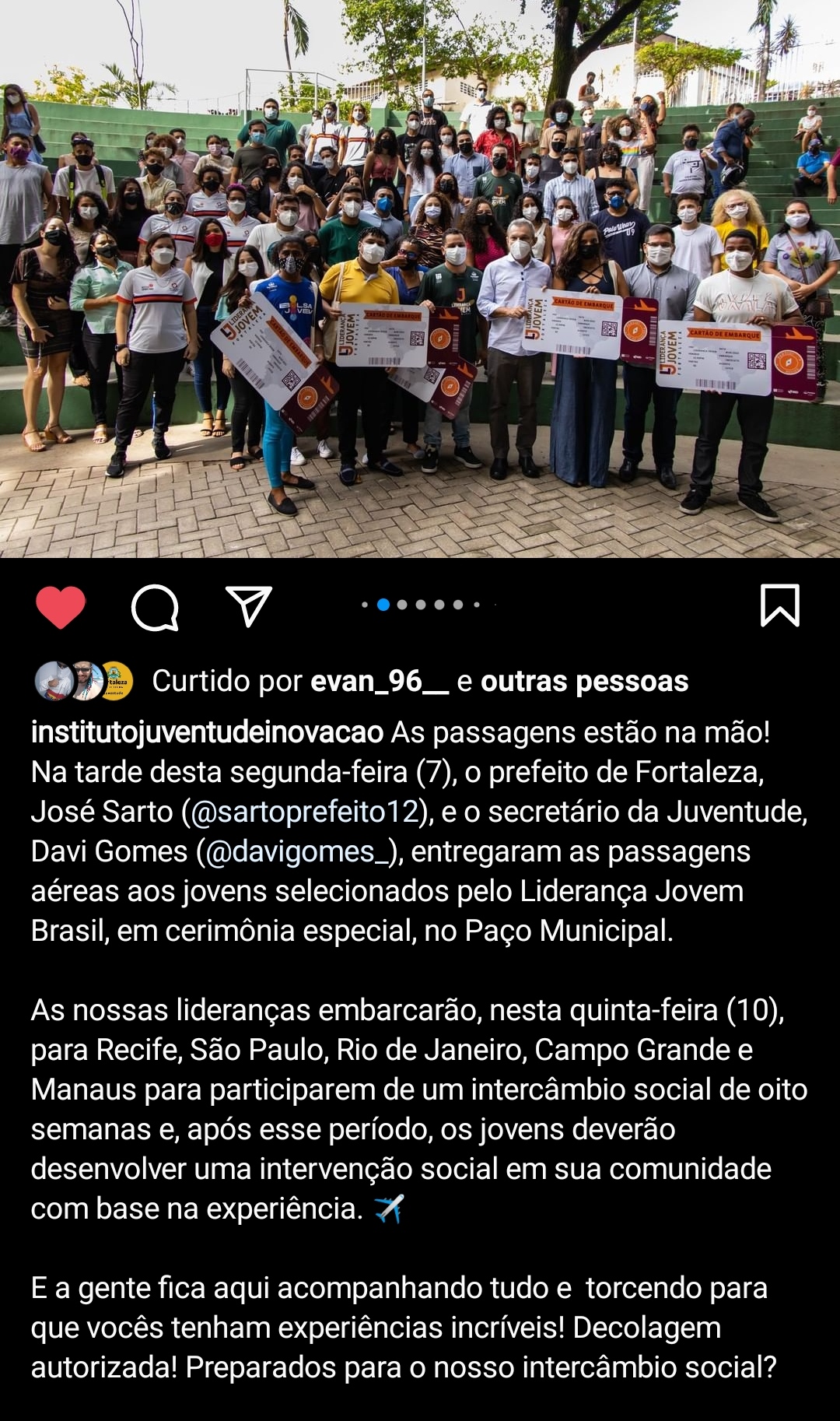
Task: Save the post with the bookmark icon
Action: pyautogui.click(x=779, y=605)
